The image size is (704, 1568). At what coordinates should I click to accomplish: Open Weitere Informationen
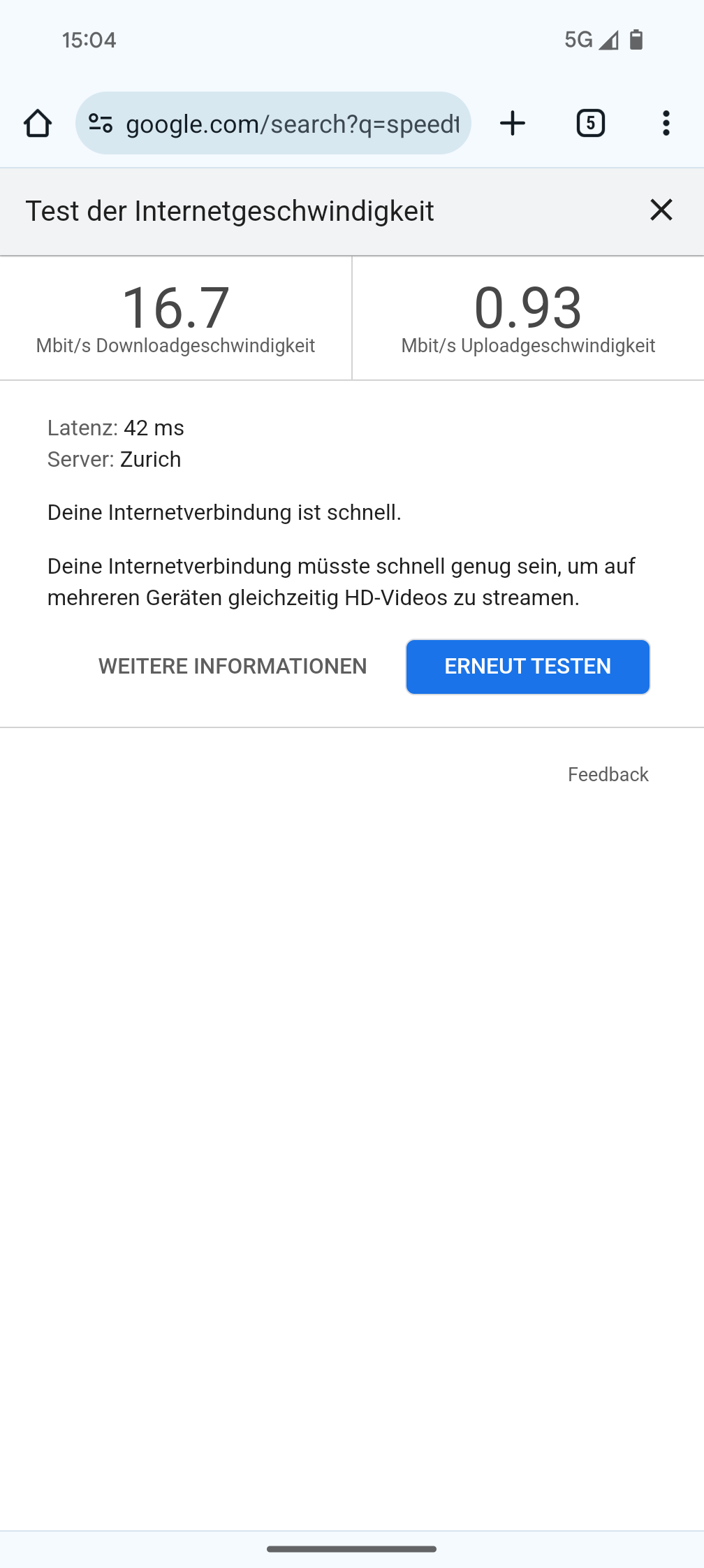tap(233, 667)
